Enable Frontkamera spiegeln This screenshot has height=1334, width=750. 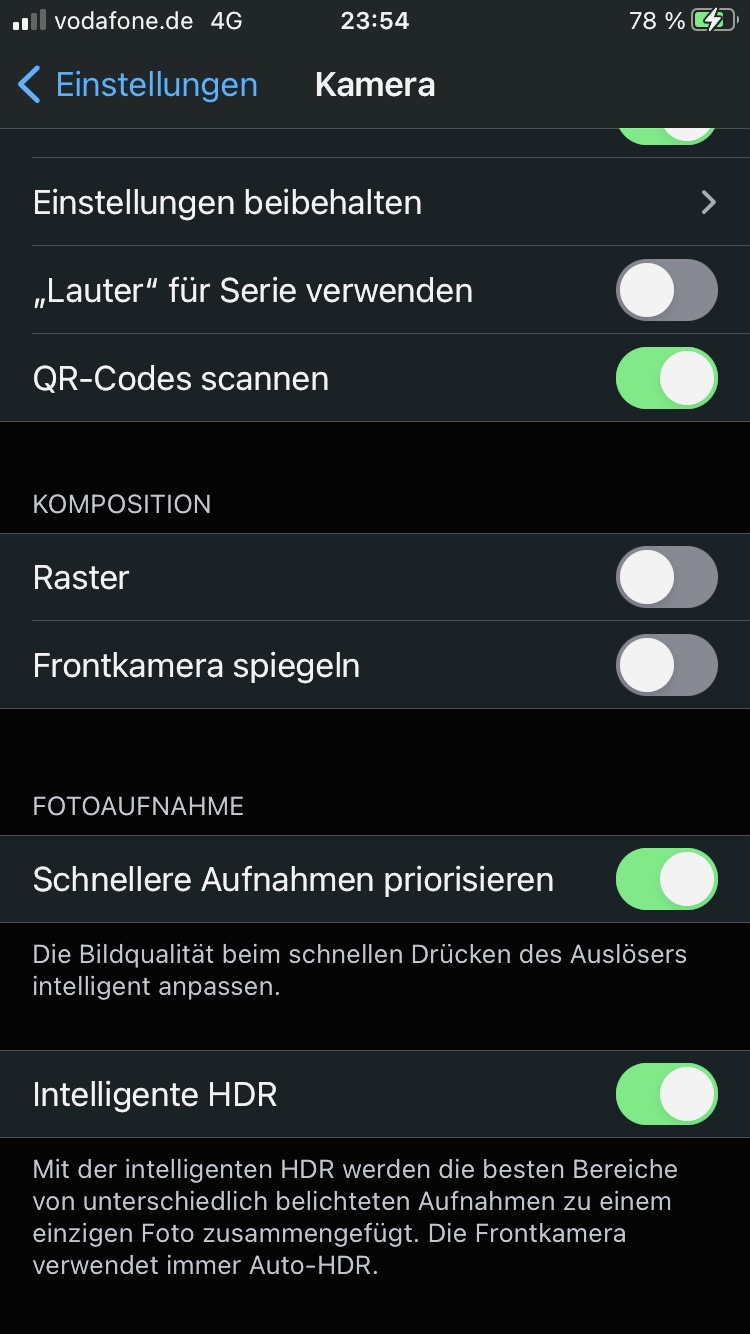coord(666,666)
